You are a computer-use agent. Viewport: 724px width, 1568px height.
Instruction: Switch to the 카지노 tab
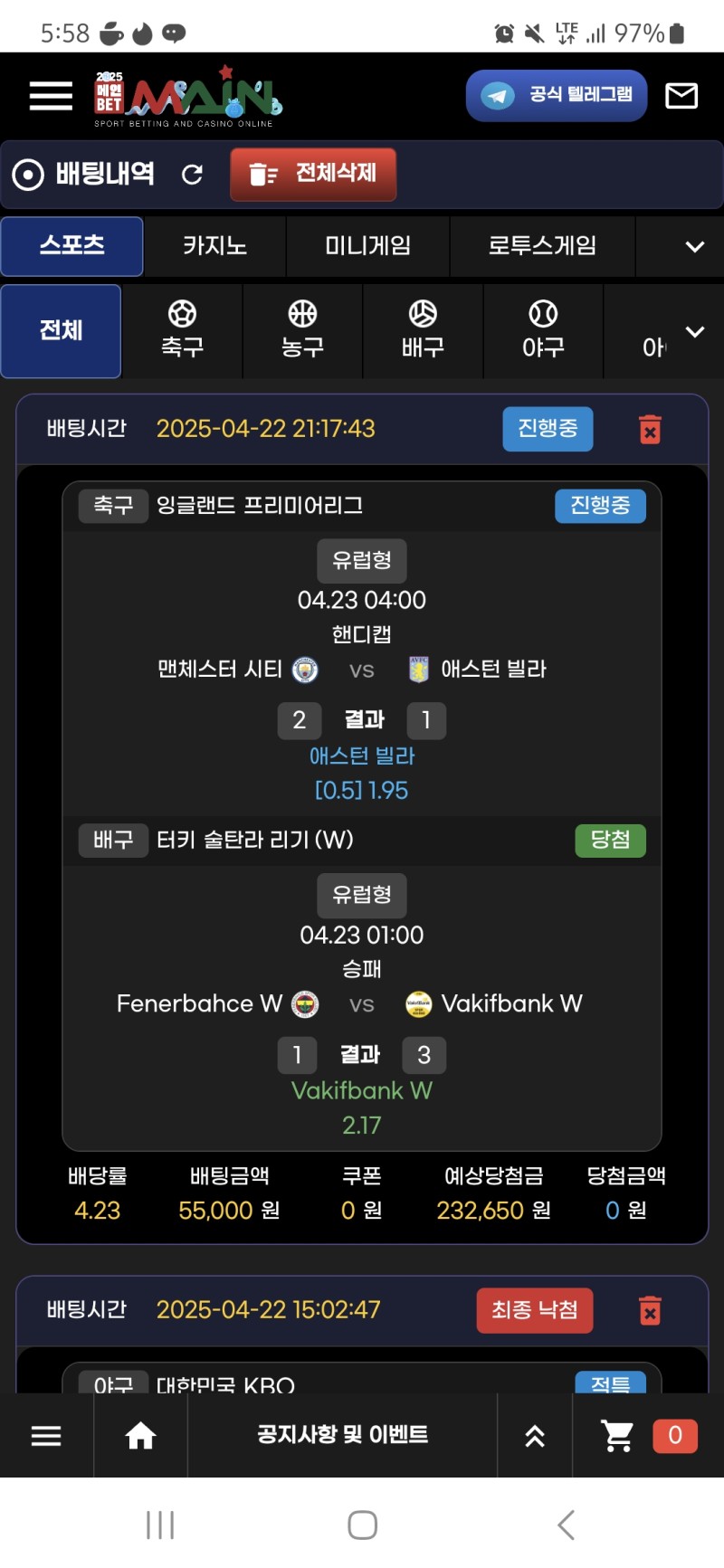(x=214, y=245)
